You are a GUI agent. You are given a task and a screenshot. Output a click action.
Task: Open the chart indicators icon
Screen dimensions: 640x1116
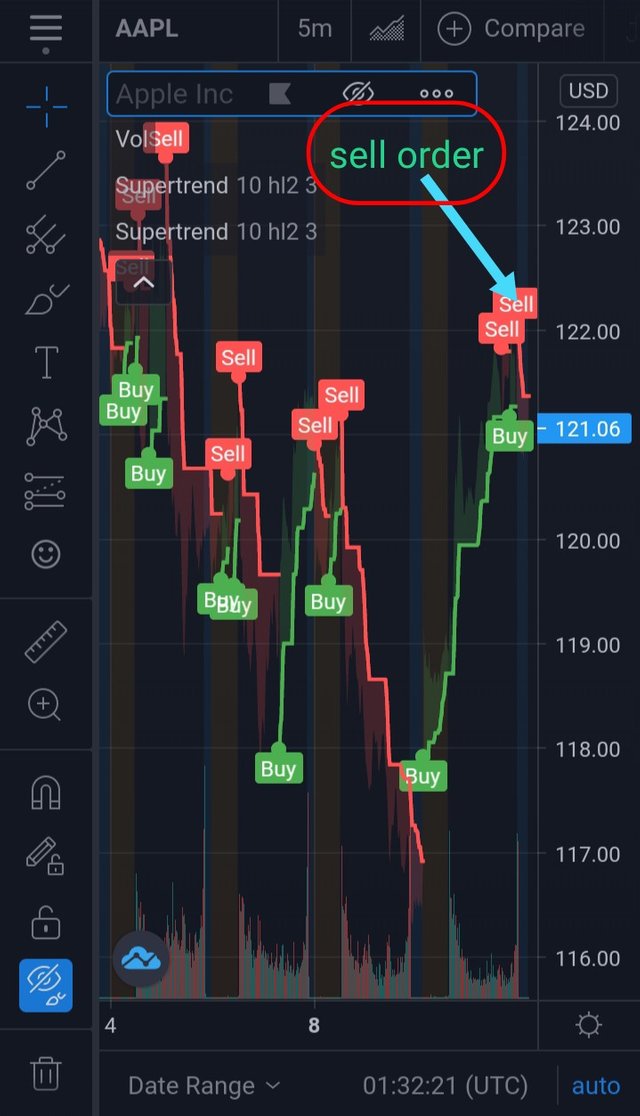click(387, 30)
